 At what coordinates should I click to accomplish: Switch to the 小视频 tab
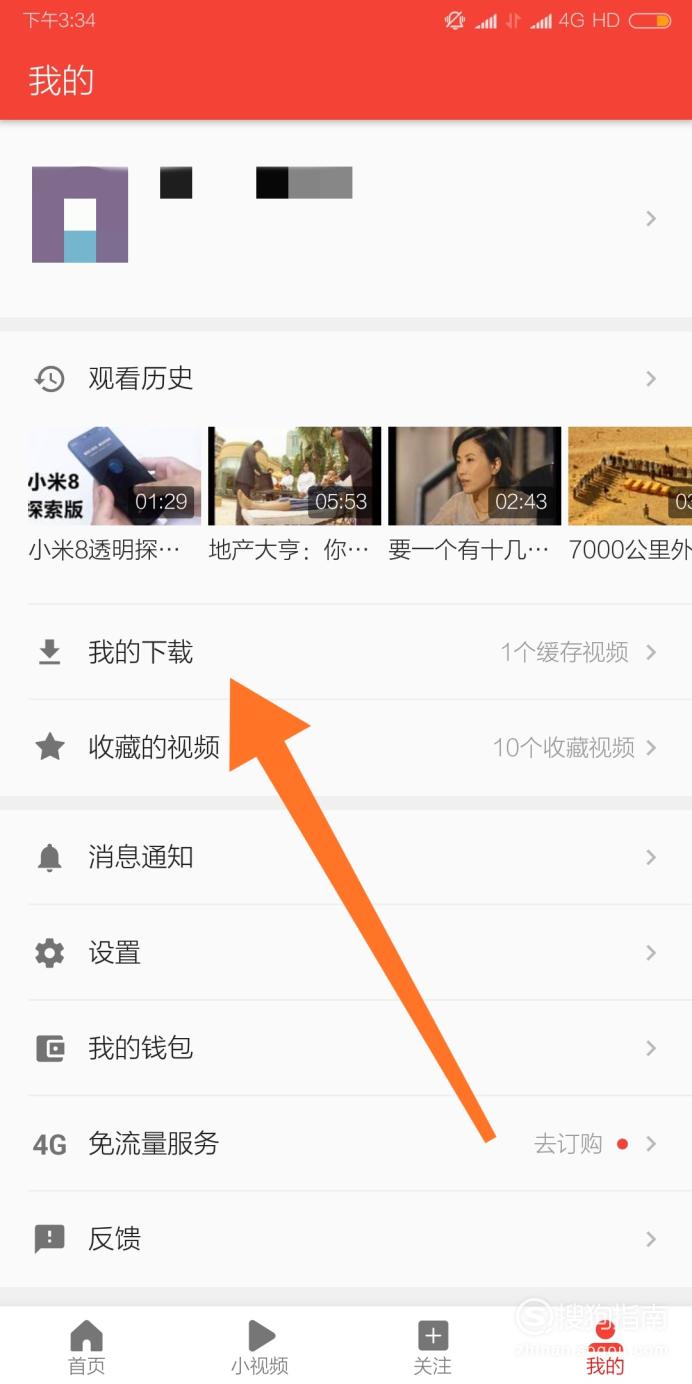[x=260, y=1346]
